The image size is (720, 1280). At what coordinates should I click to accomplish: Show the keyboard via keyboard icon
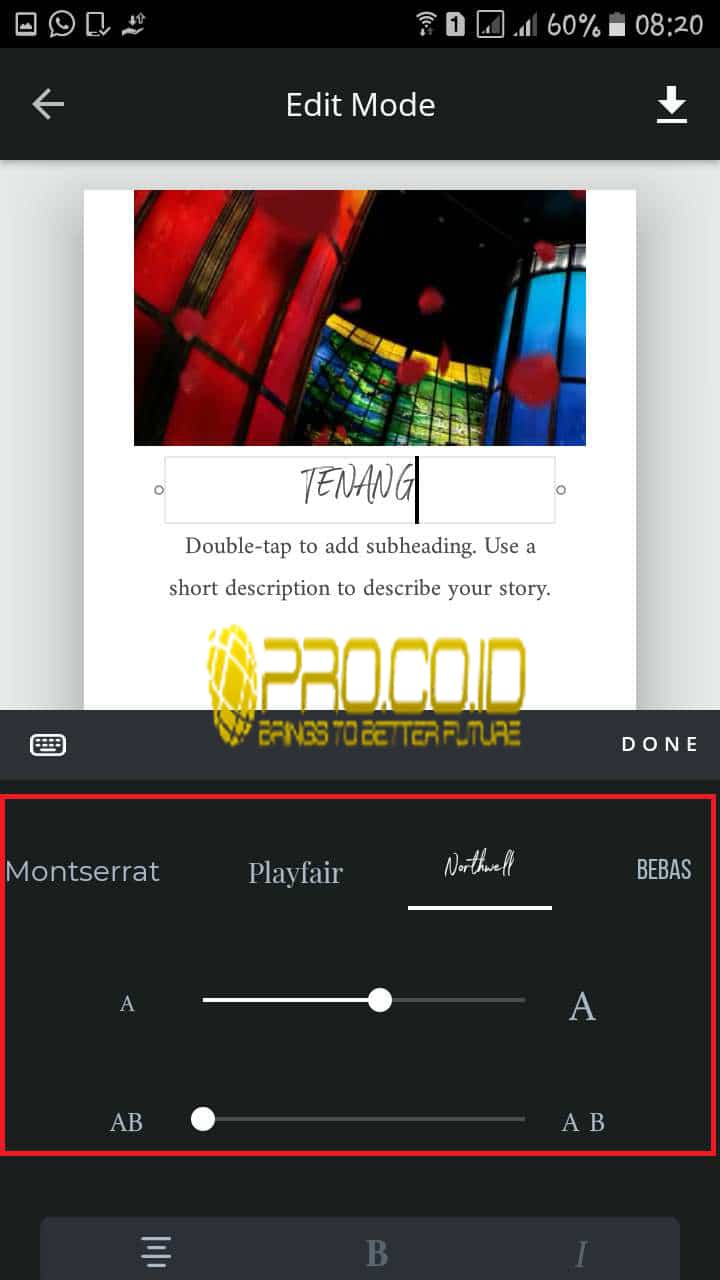[48, 744]
